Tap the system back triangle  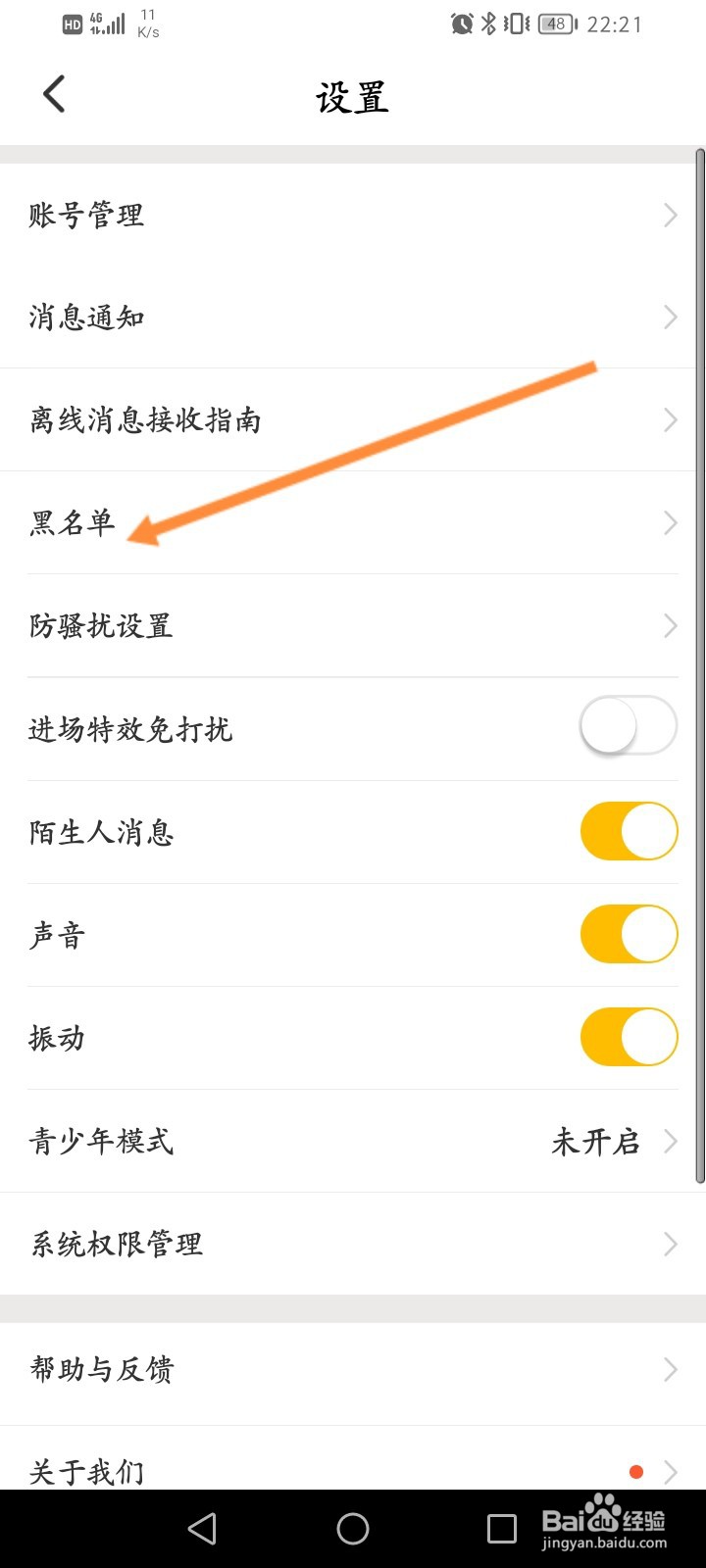(203, 1529)
